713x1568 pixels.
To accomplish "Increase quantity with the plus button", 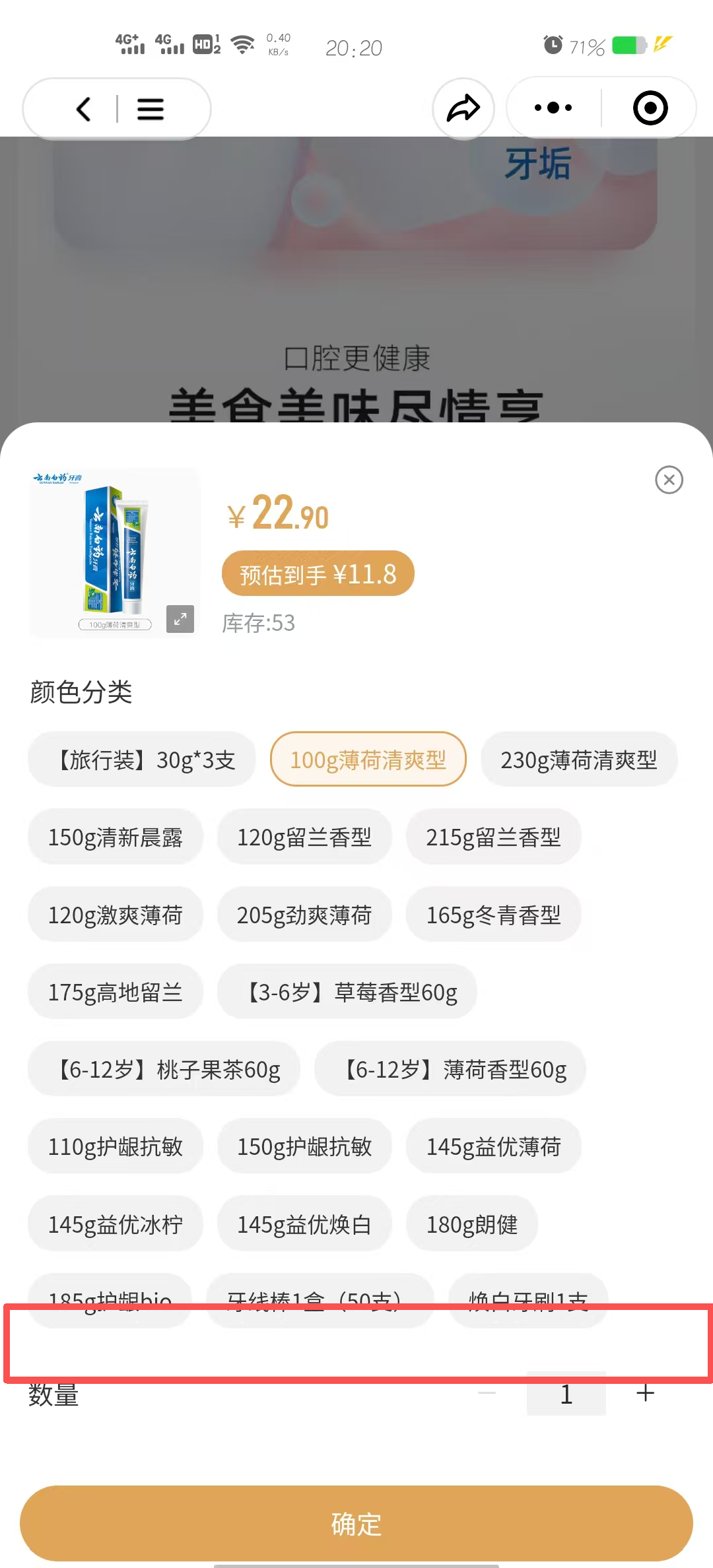I will click(645, 1394).
